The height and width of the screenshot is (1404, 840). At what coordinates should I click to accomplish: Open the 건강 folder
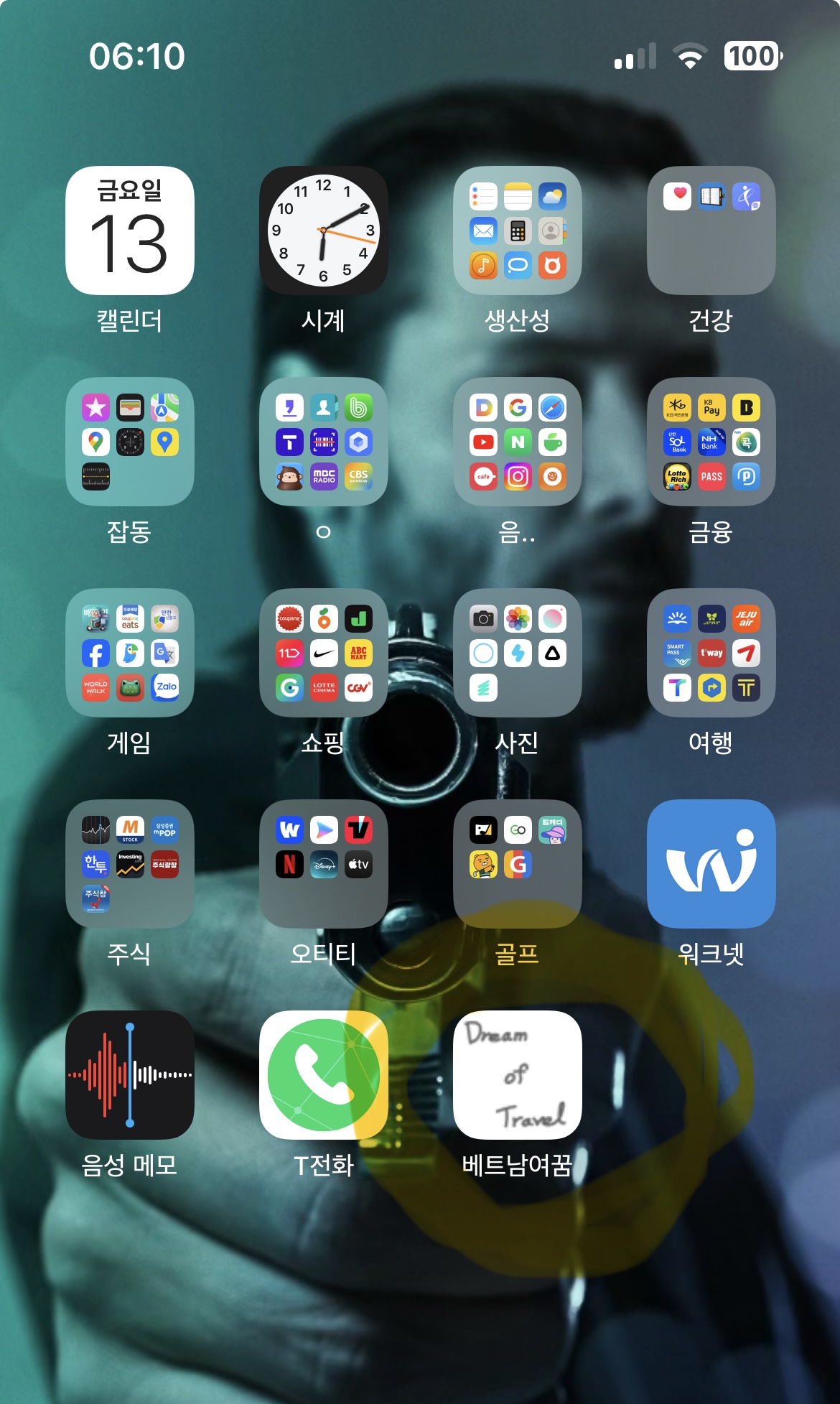click(711, 231)
